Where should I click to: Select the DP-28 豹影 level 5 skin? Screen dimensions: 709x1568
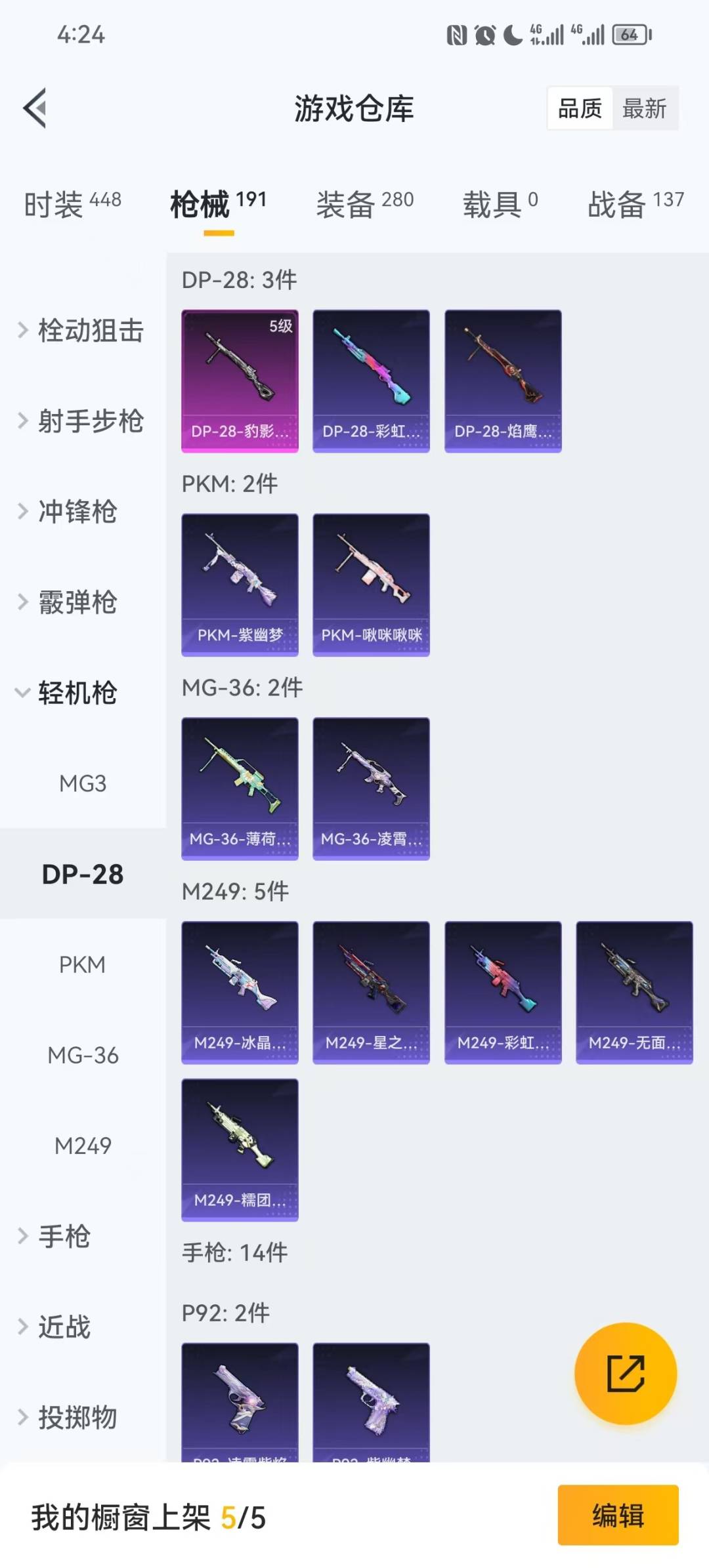pos(239,381)
